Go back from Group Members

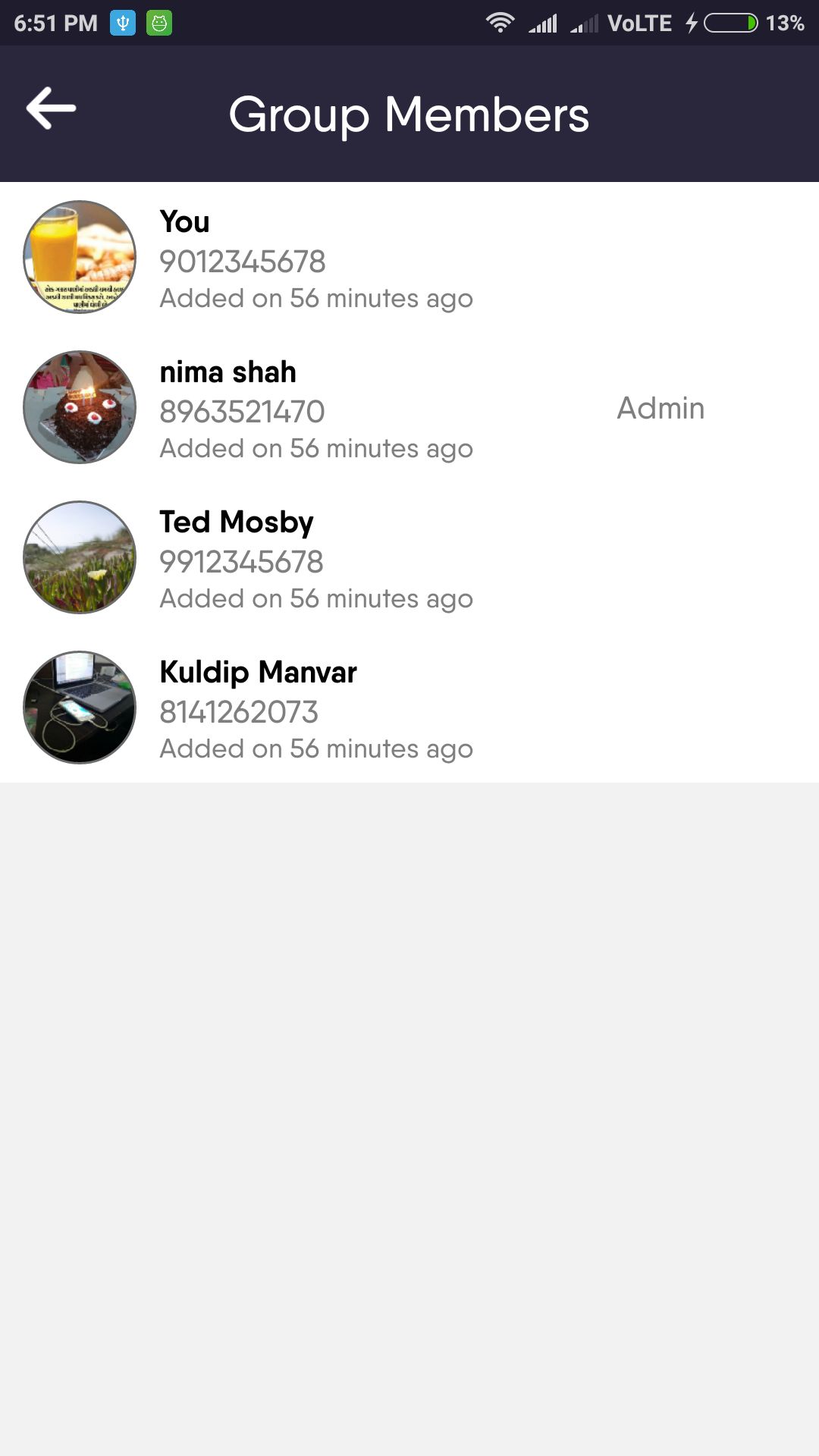click(x=51, y=108)
